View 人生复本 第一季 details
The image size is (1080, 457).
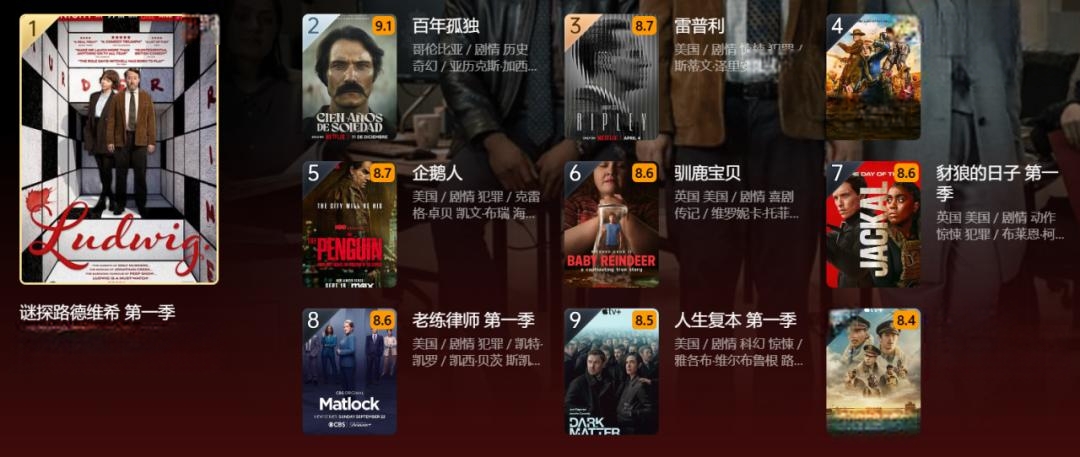click(611, 371)
